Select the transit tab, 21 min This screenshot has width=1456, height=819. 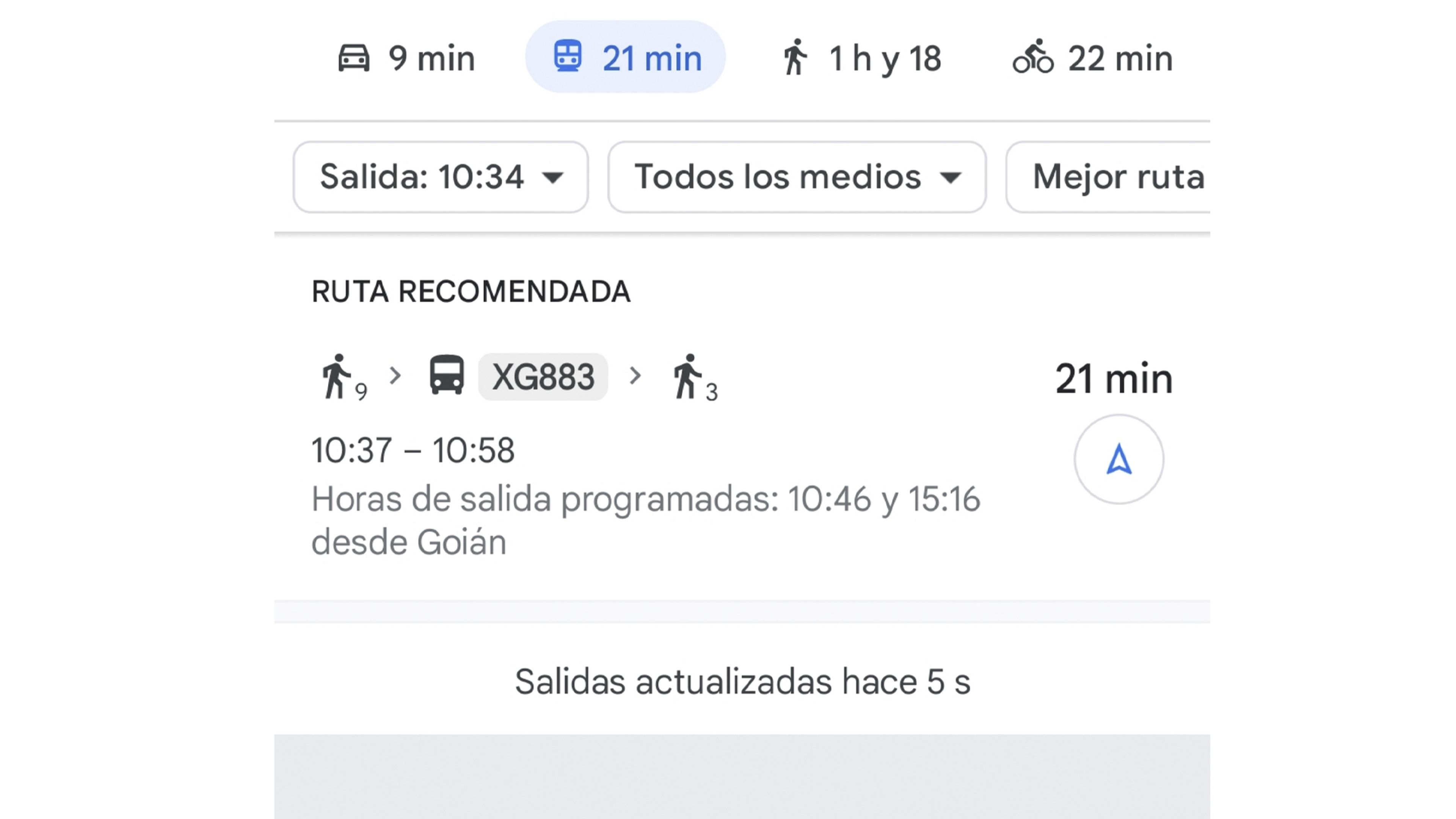pyautogui.click(x=625, y=58)
